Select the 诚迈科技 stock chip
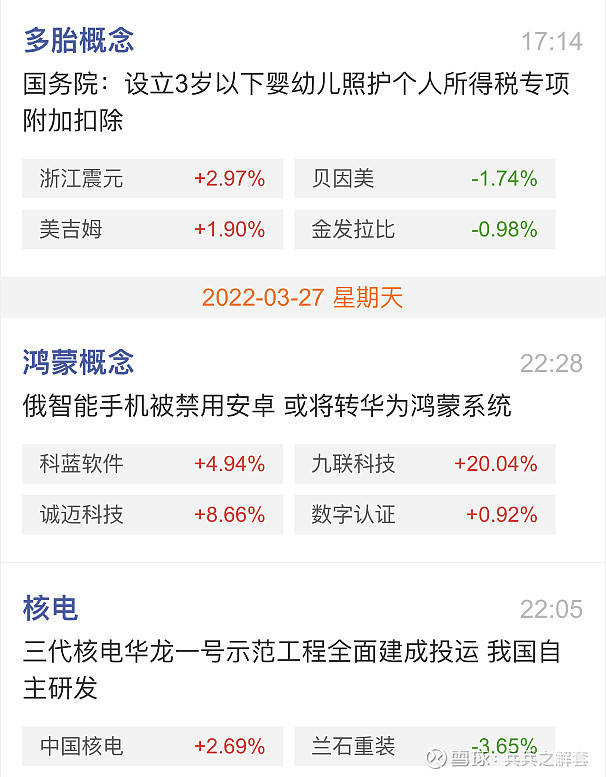The image size is (606, 777). point(152,515)
